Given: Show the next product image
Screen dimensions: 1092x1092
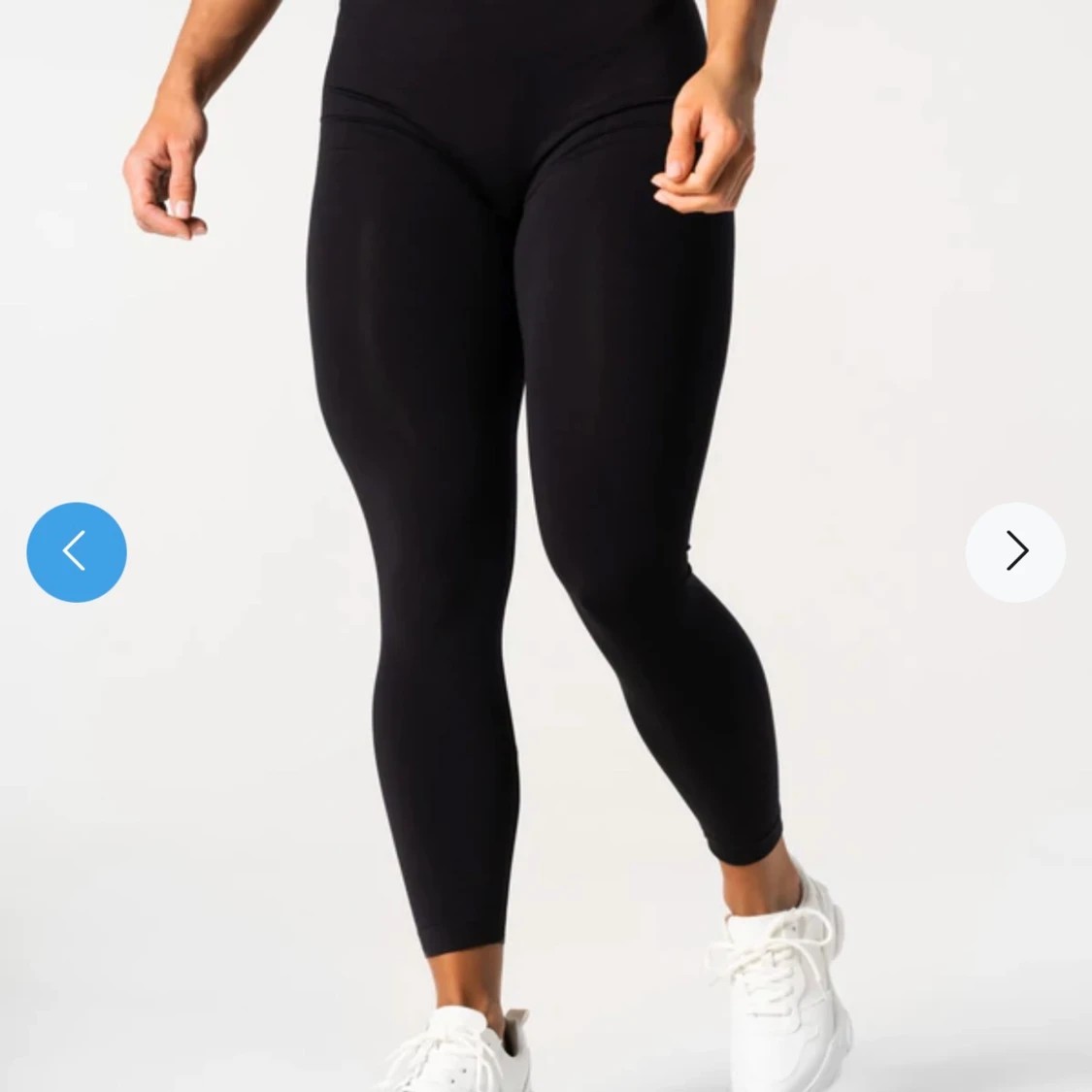Looking at the screenshot, I should (1015, 551).
